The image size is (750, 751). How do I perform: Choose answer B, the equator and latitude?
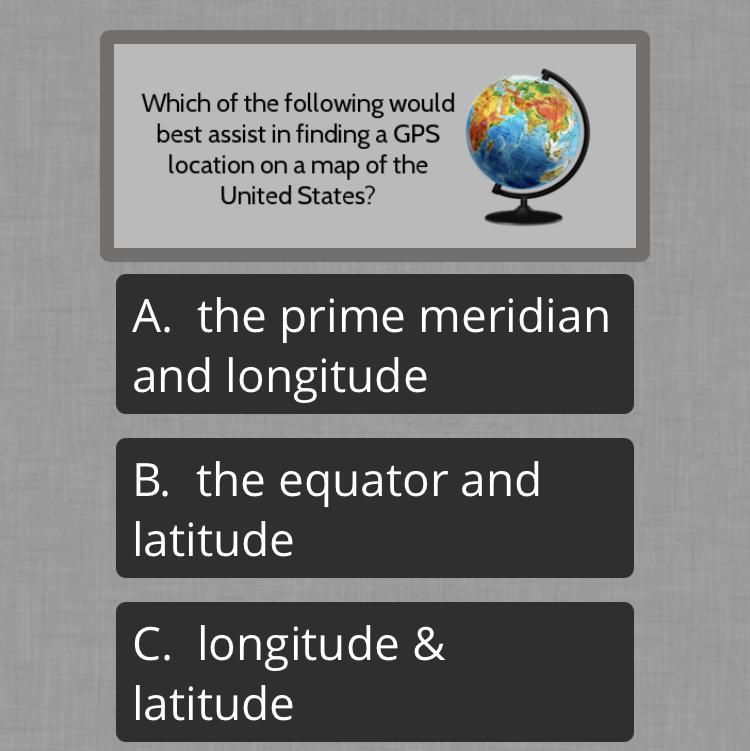(374, 508)
